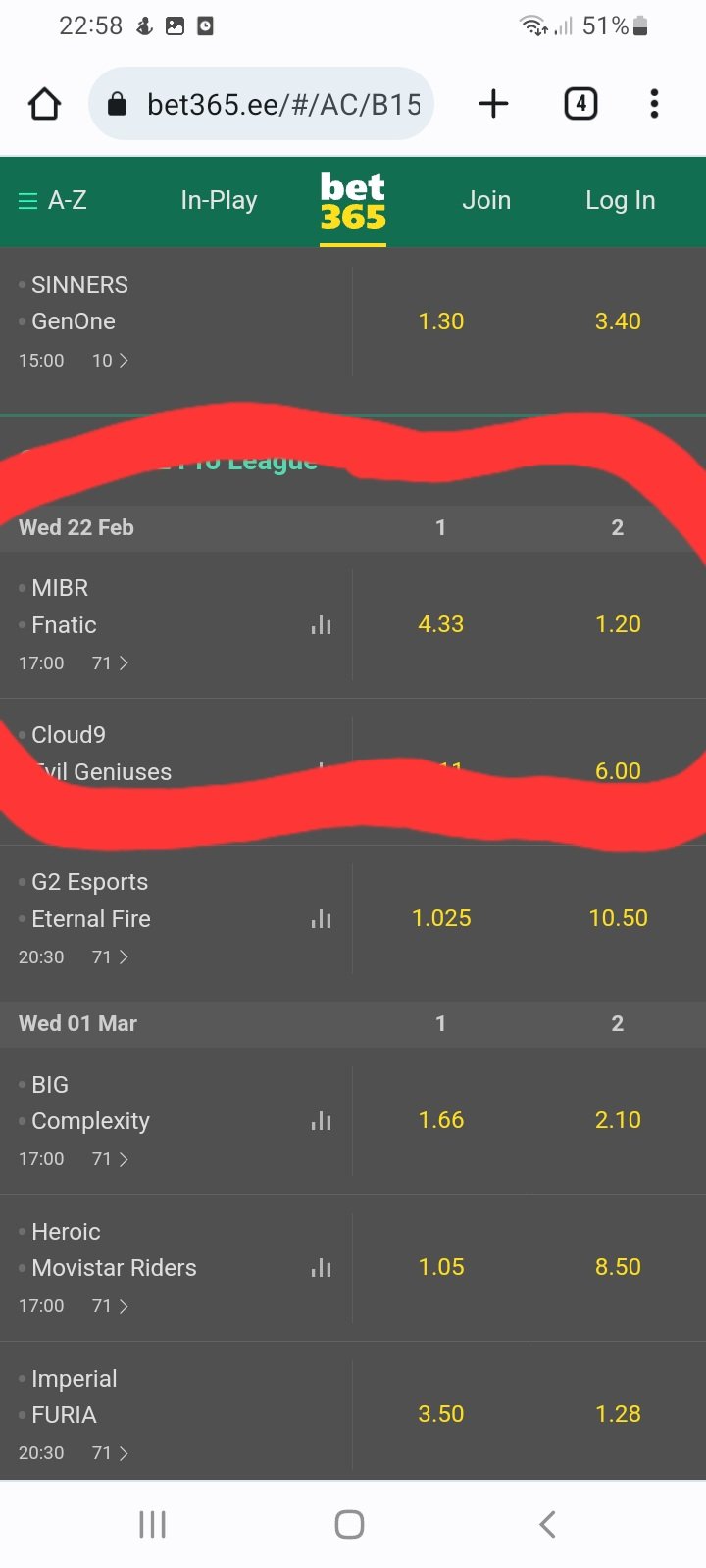
Task: Back Imperial at 3.50 odds
Action: [441, 1414]
